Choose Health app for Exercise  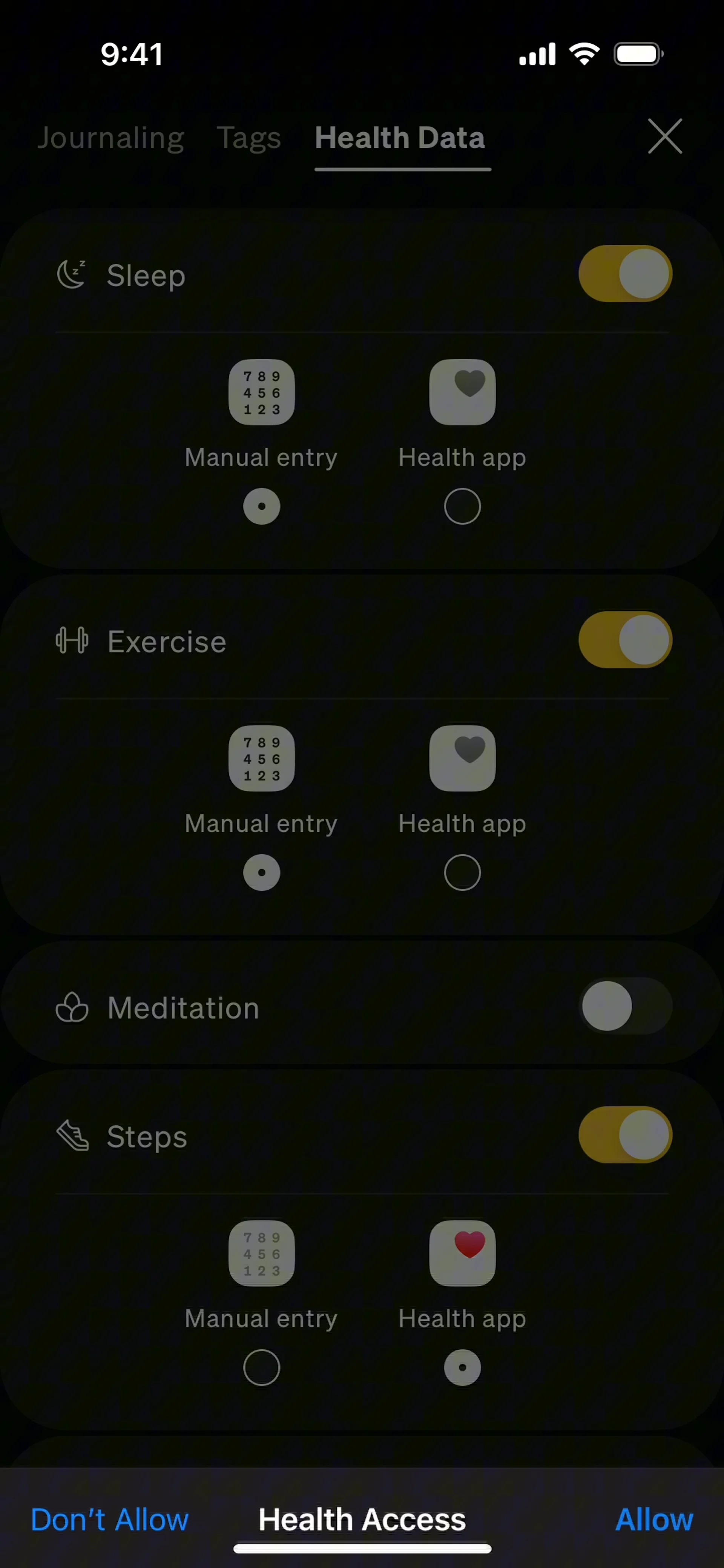click(x=462, y=872)
